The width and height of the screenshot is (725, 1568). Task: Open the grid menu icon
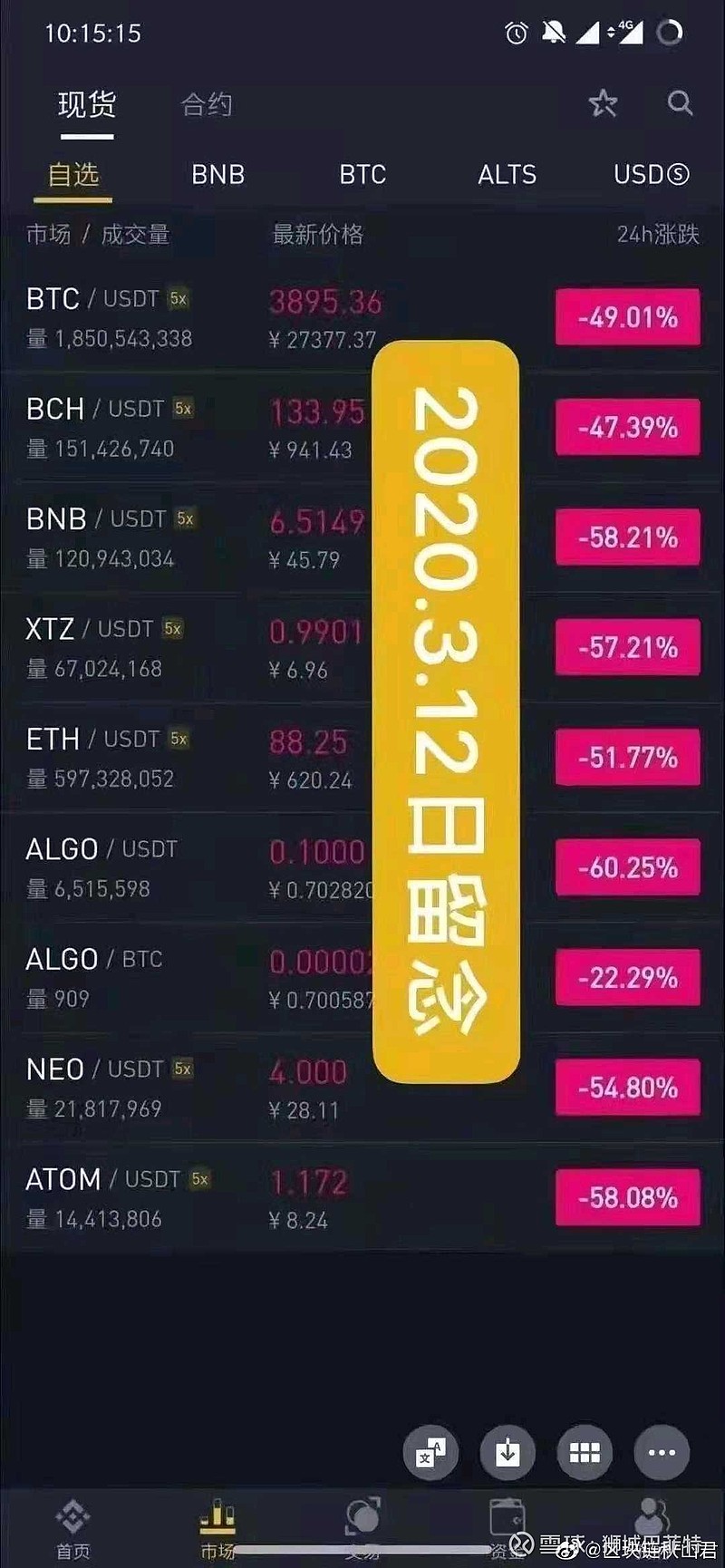pyautogui.click(x=585, y=1452)
